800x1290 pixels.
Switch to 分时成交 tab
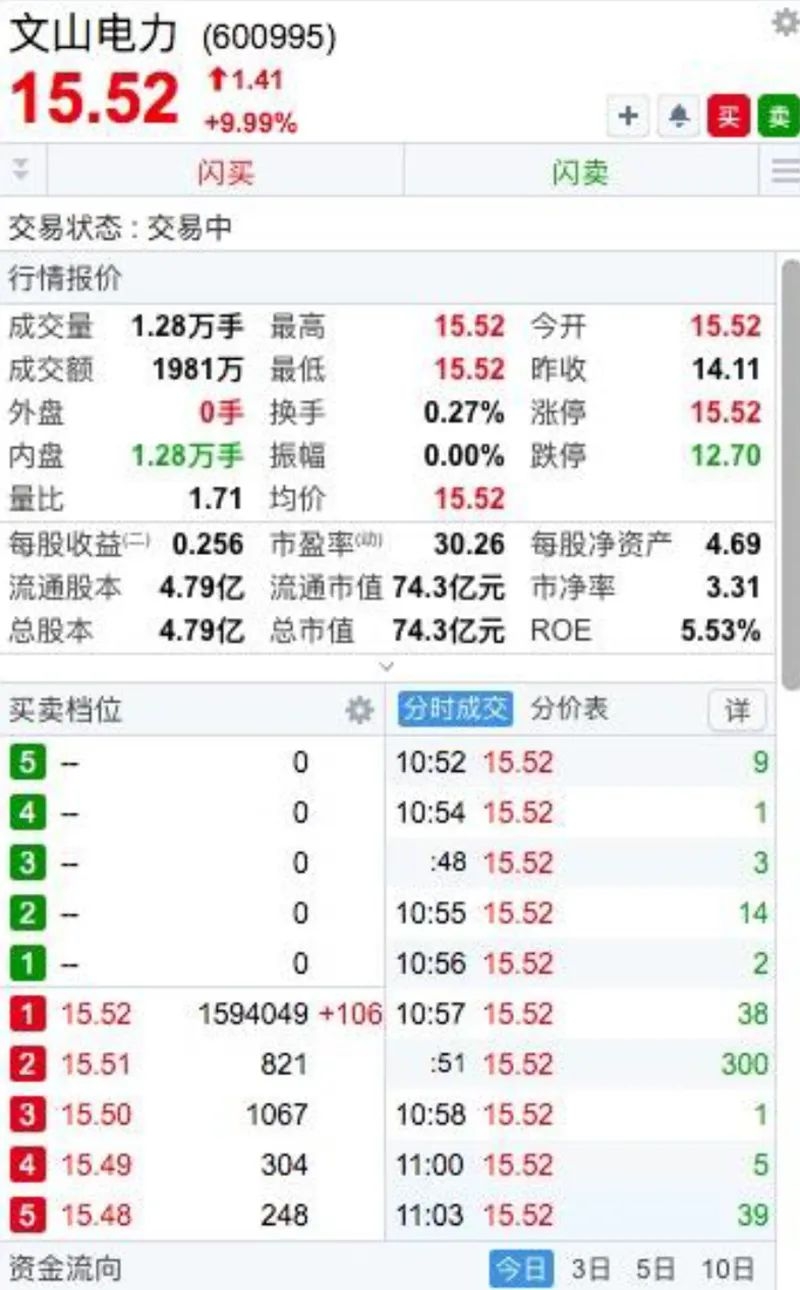455,710
